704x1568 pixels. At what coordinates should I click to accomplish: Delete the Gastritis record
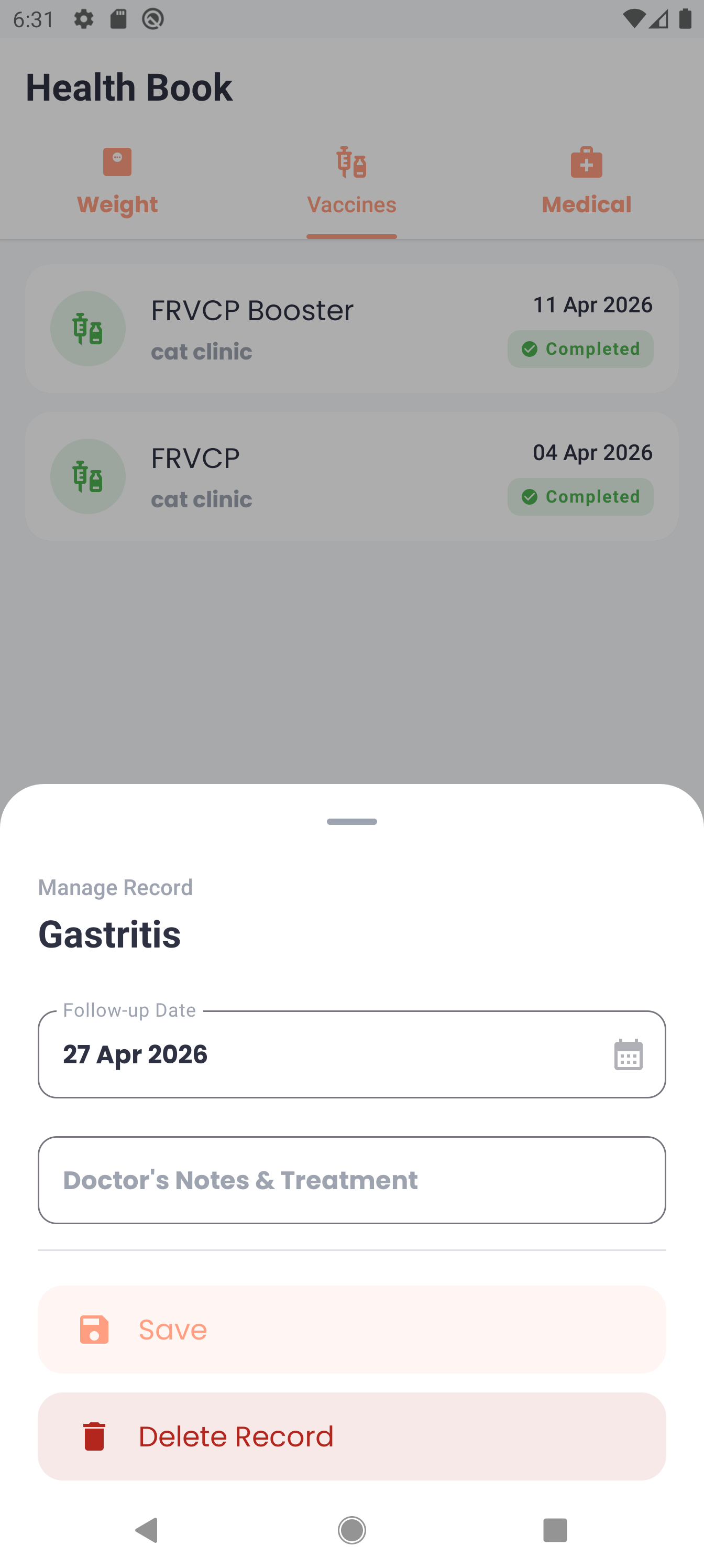(351, 1436)
